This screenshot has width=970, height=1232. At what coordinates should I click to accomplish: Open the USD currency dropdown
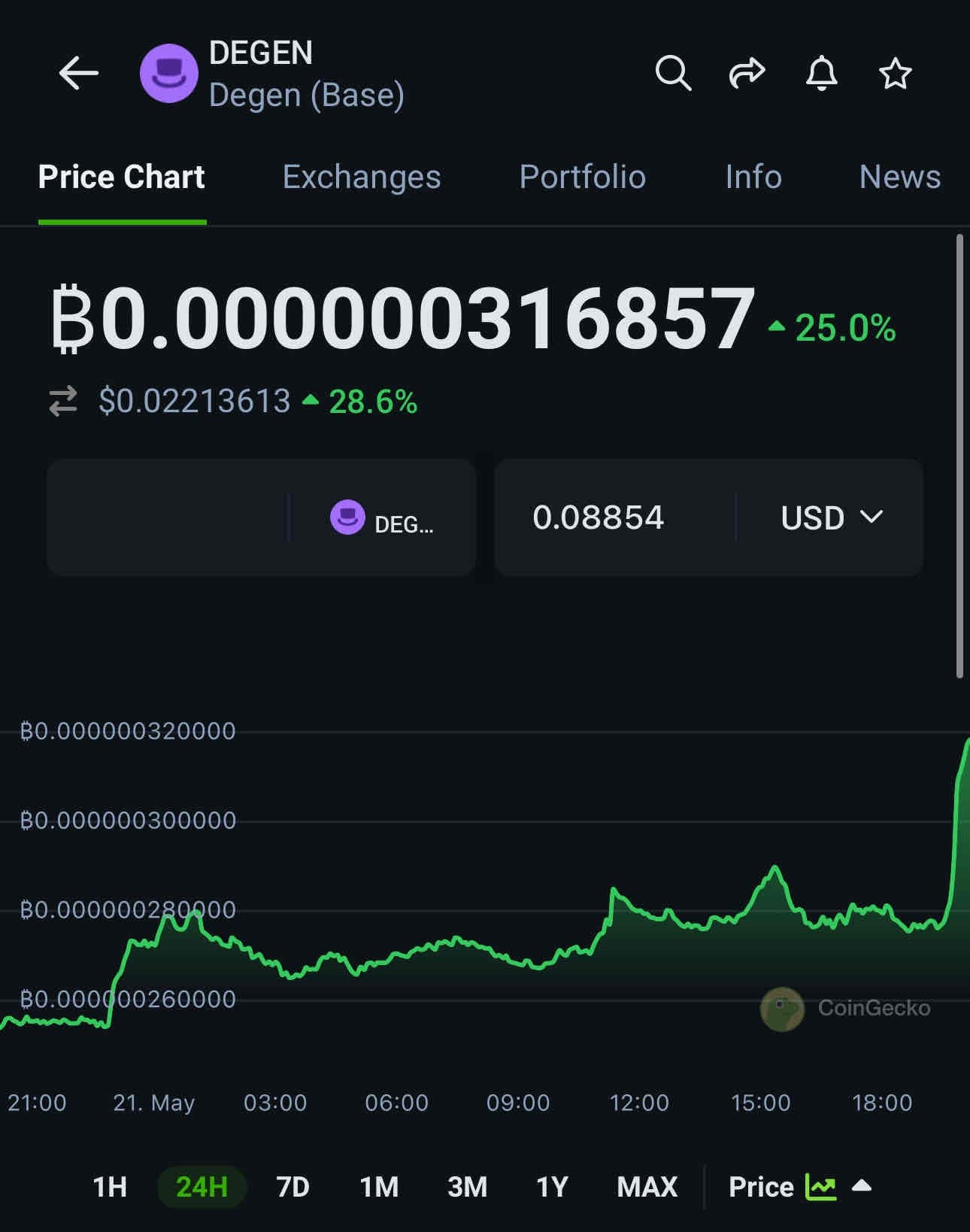click(831, 517)
